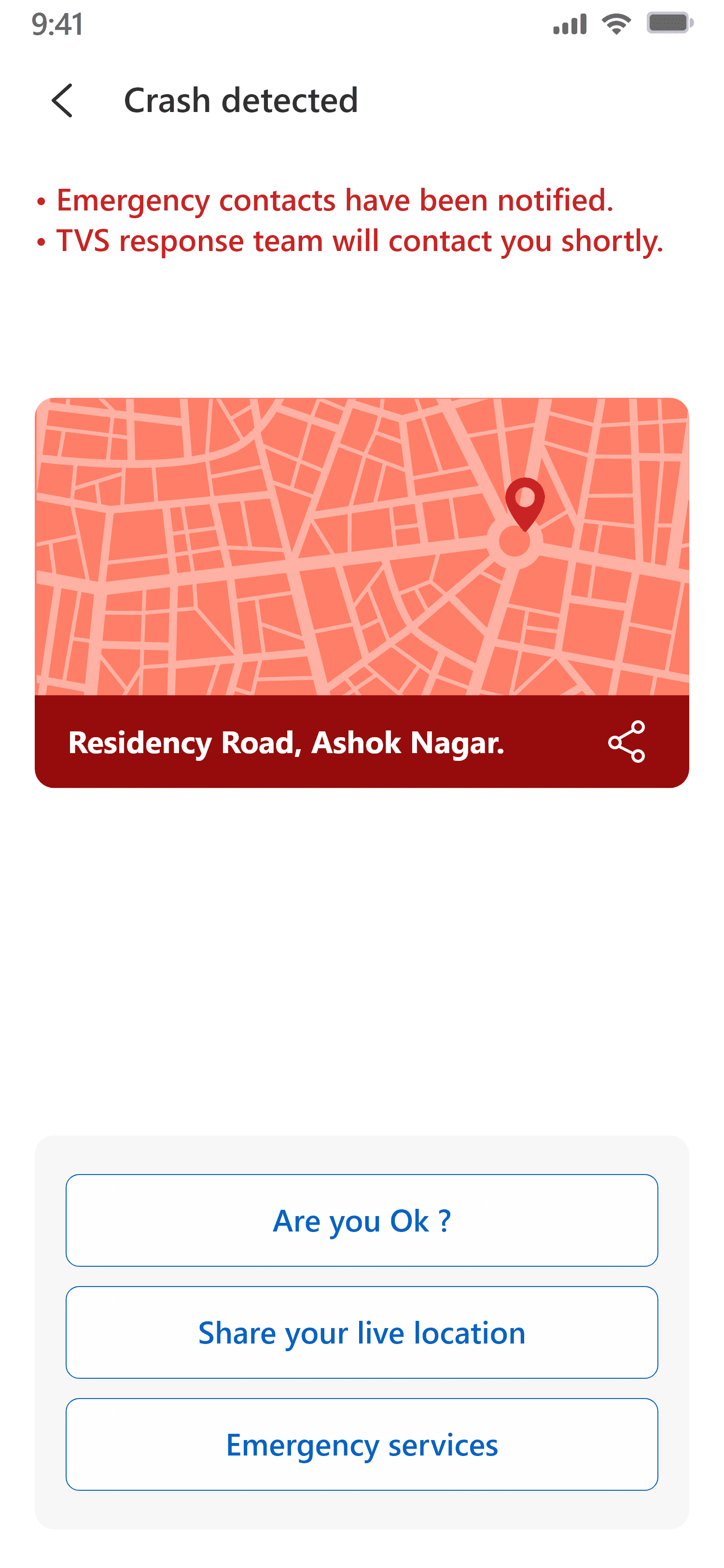
Task: Share the Residency Road location
Action: (626, 742)
